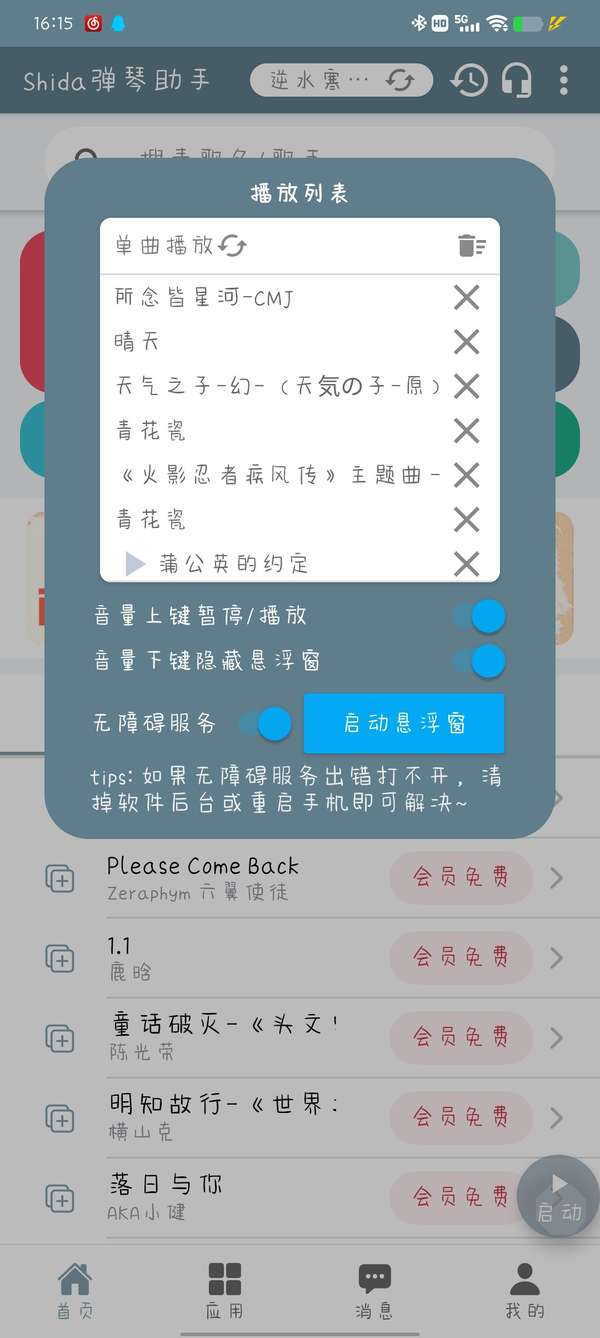This screenshot has height=1338, width=600.
Task: Open the customer service headset icon
Action: (x=516, y=80)
